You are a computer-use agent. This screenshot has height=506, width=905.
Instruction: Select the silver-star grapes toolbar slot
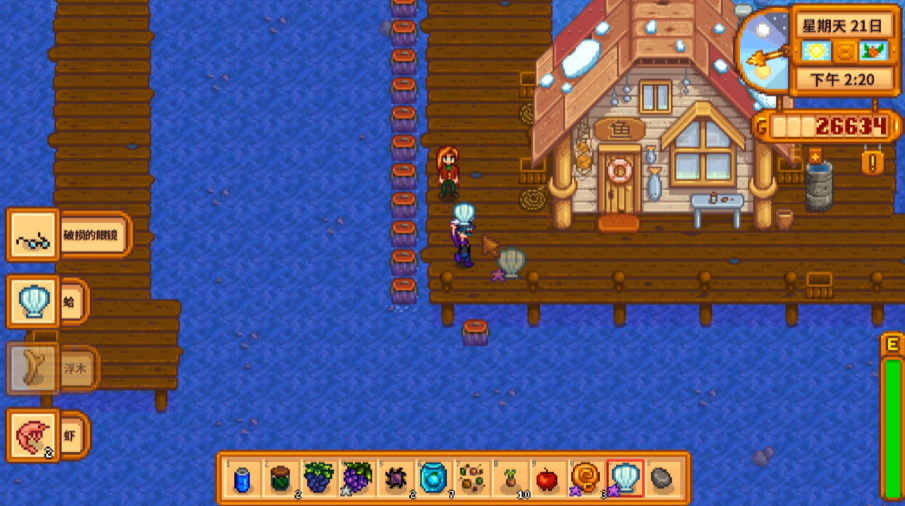tap(357, 479)
